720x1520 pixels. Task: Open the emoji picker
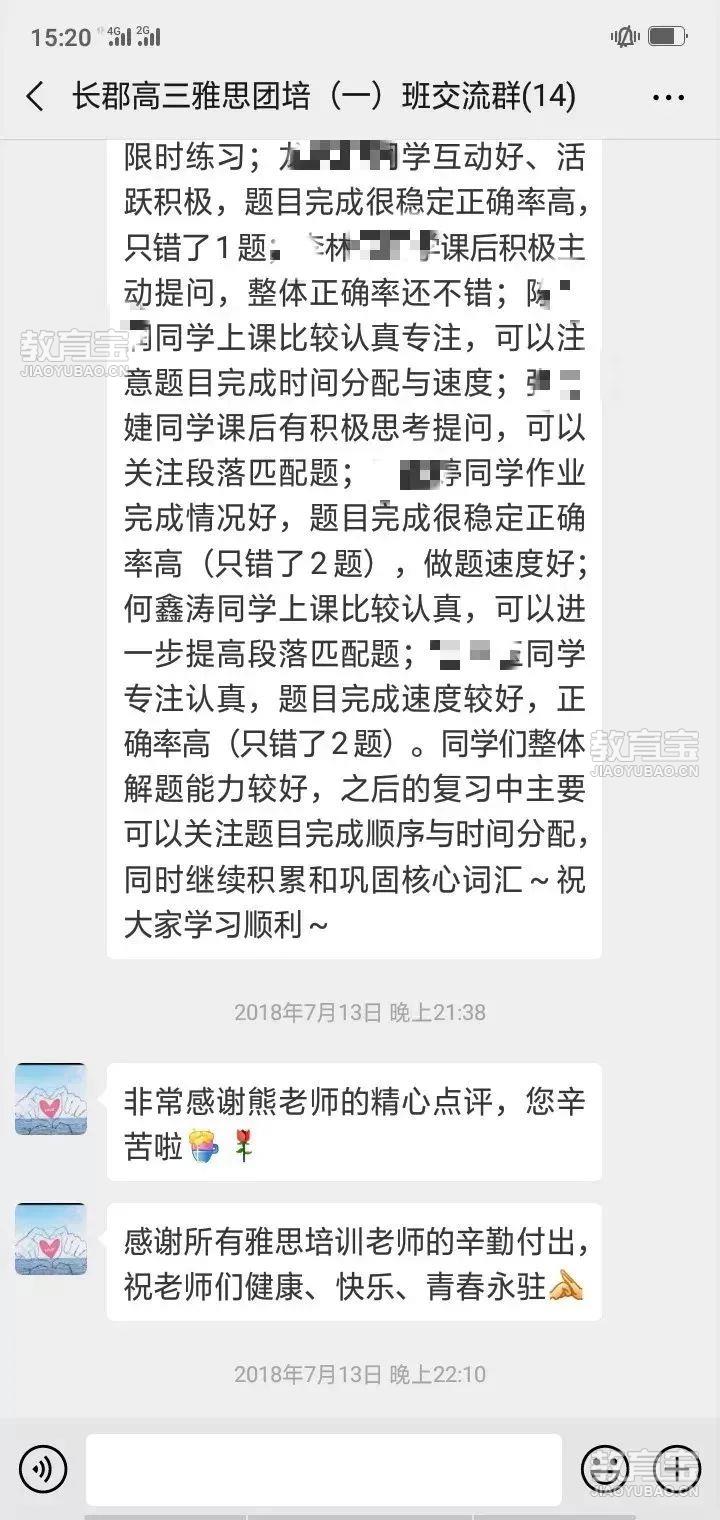point(605,1469)
